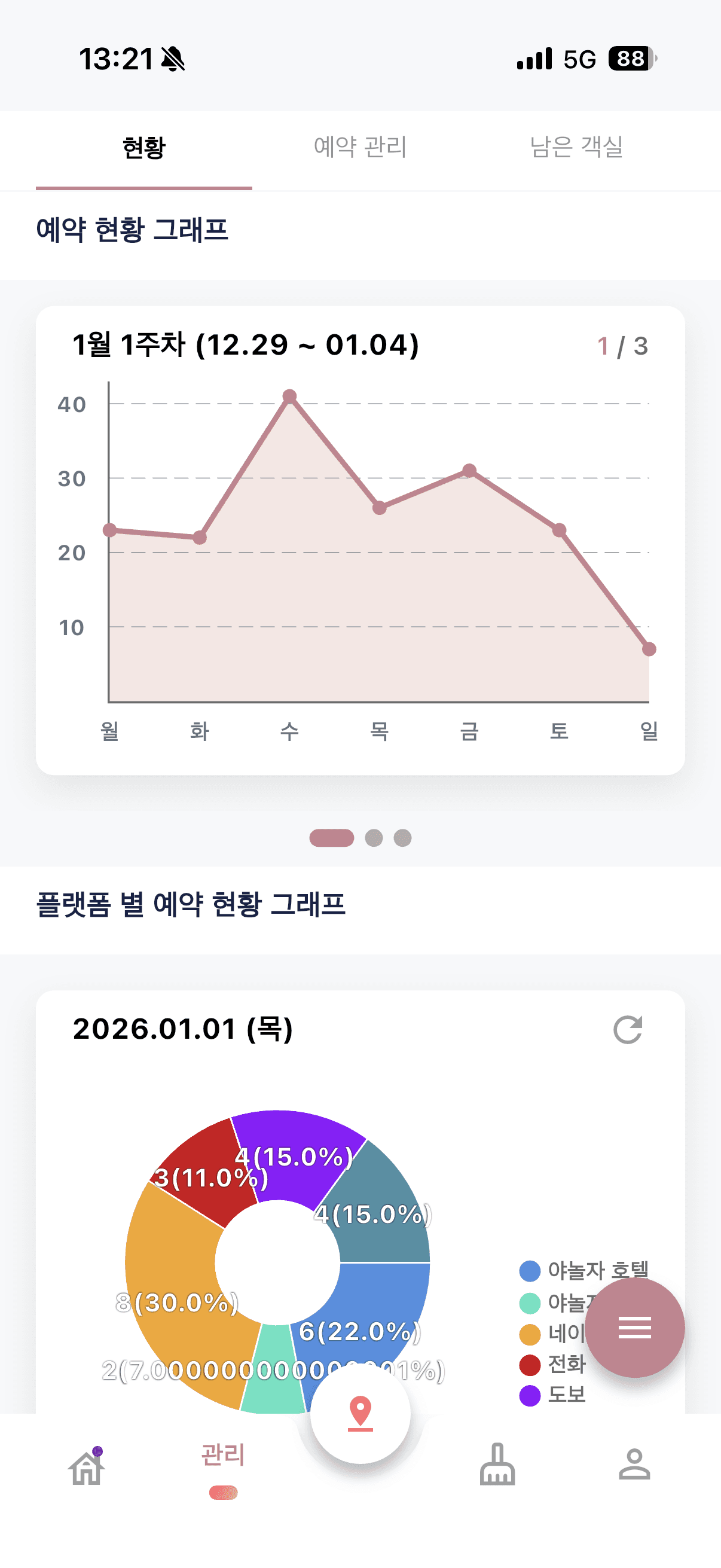Viewport: 721px width, 1568px height.
Task: Tap the muted notifications icon in status bar
Action: [172, 58]
